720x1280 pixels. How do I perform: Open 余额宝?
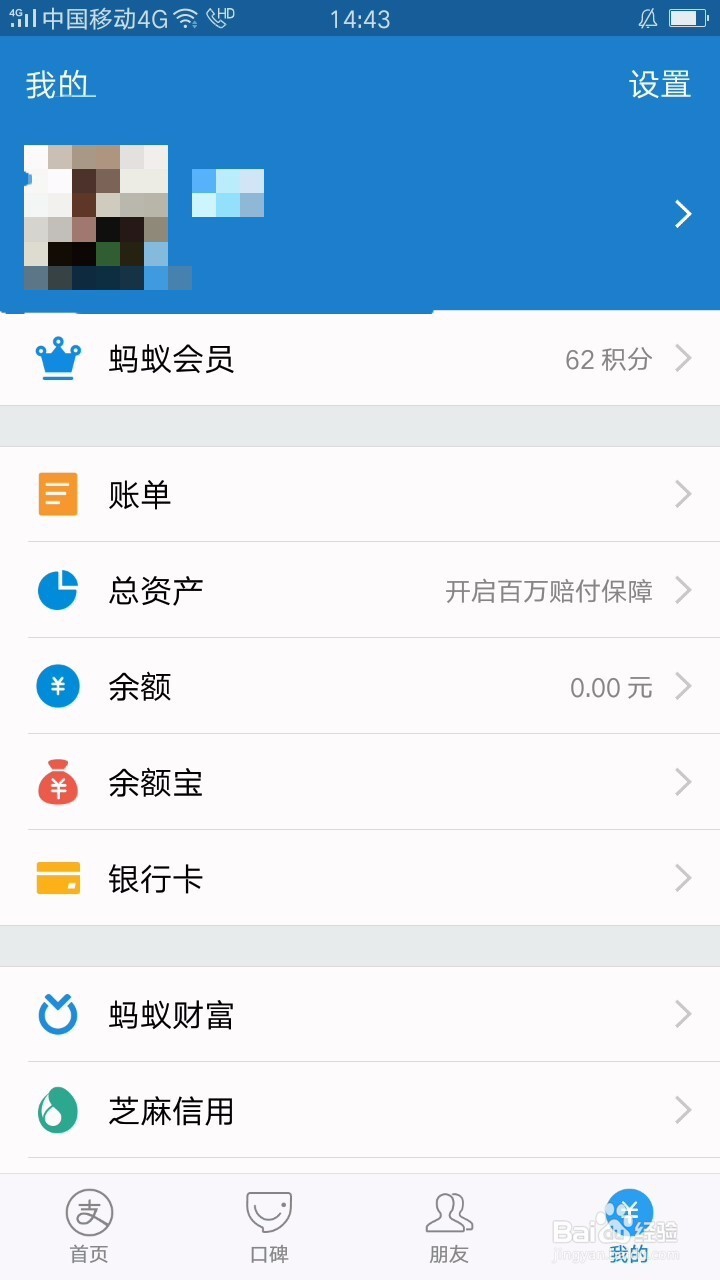coord(360,782)
